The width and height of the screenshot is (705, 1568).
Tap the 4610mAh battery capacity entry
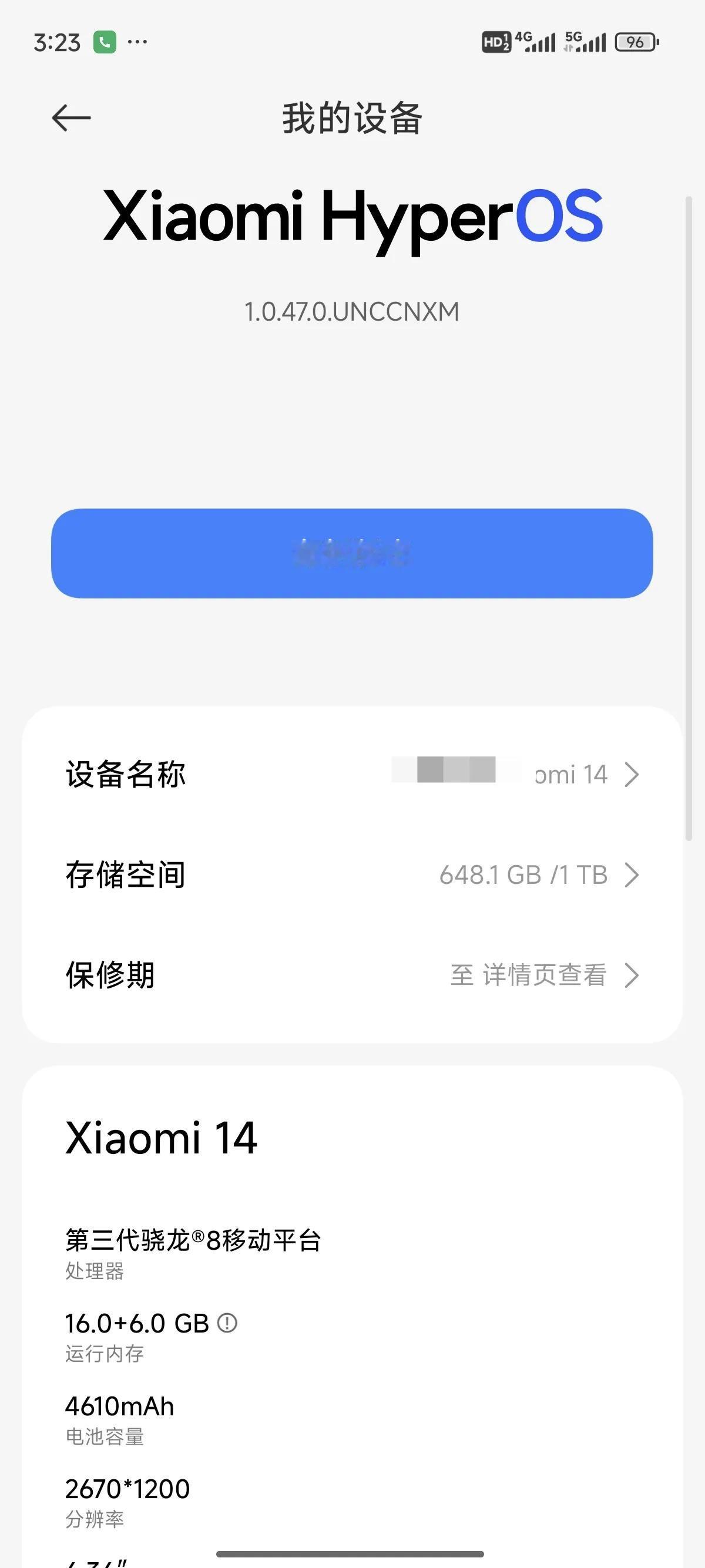click(x=119, y=1406)
